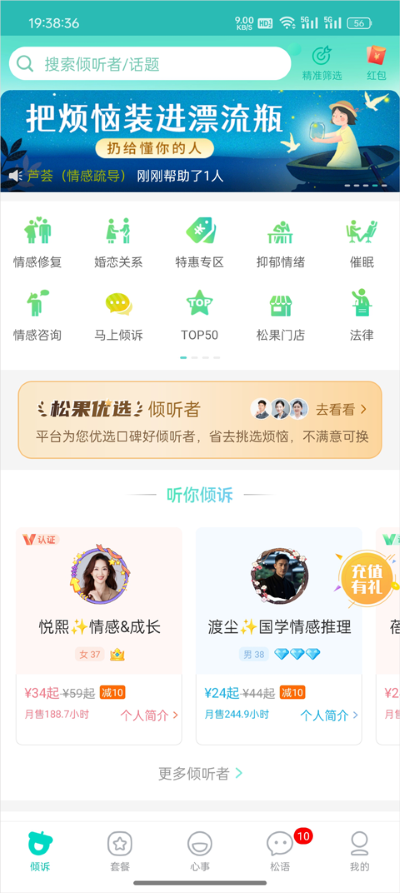Tap the search box for 倾听者/话题
400x893 pixels.
coord(150,63)
